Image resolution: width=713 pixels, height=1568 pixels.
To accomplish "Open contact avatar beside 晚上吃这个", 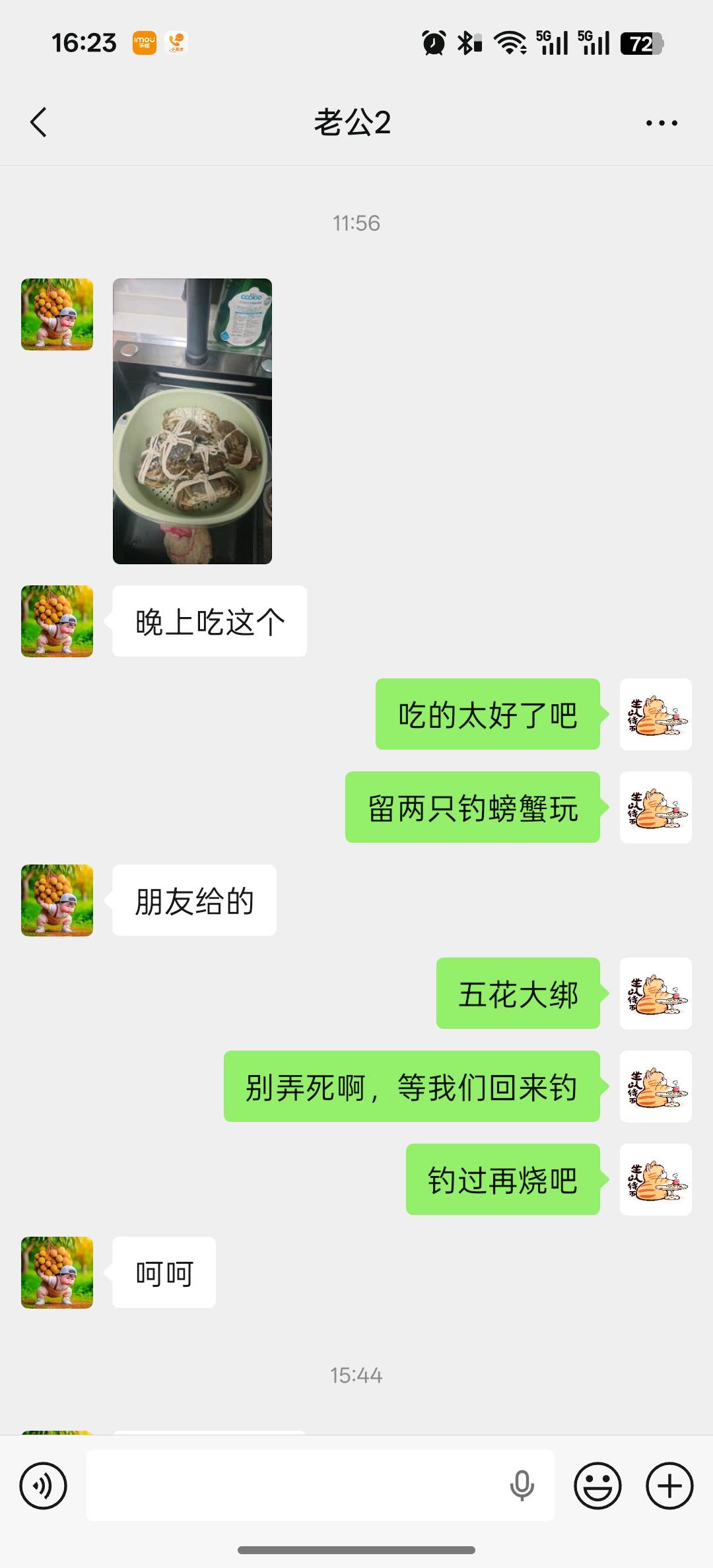I will click(x=57, y=621).
